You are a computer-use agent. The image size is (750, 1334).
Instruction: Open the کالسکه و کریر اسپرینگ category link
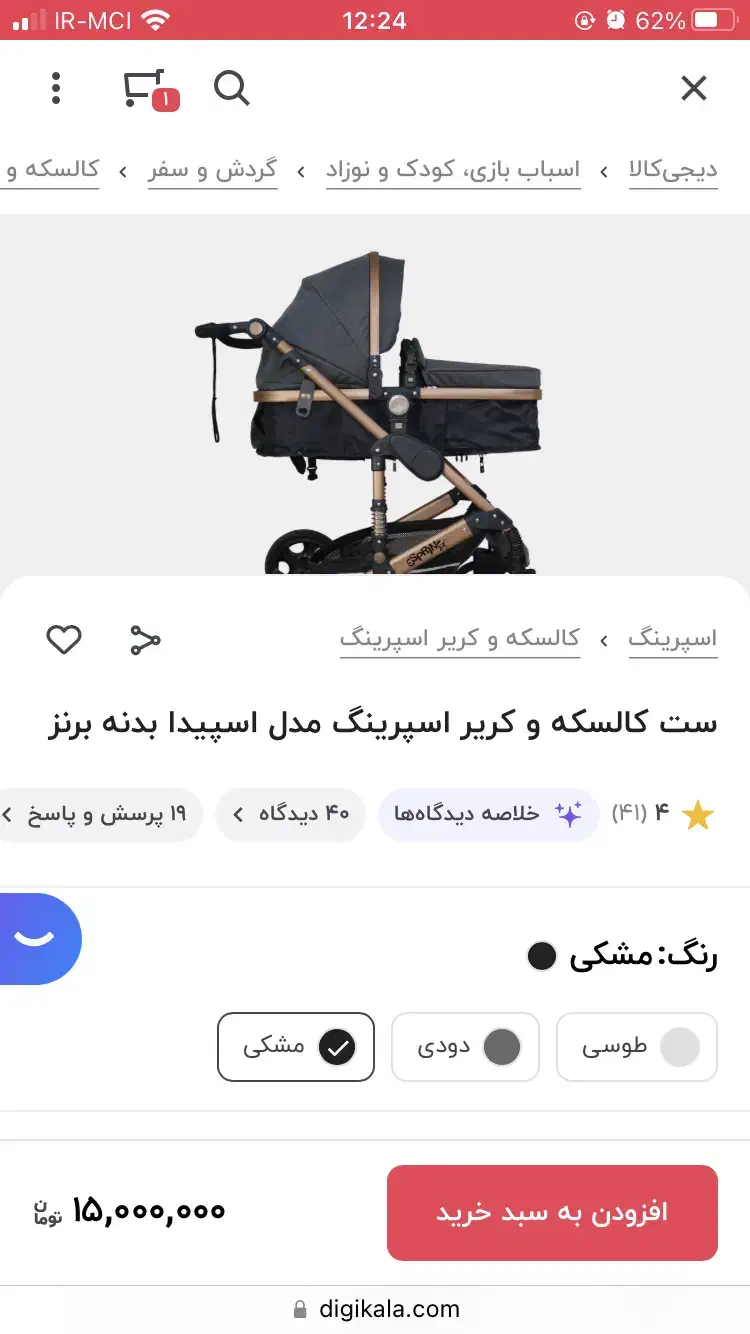point(460,640)
